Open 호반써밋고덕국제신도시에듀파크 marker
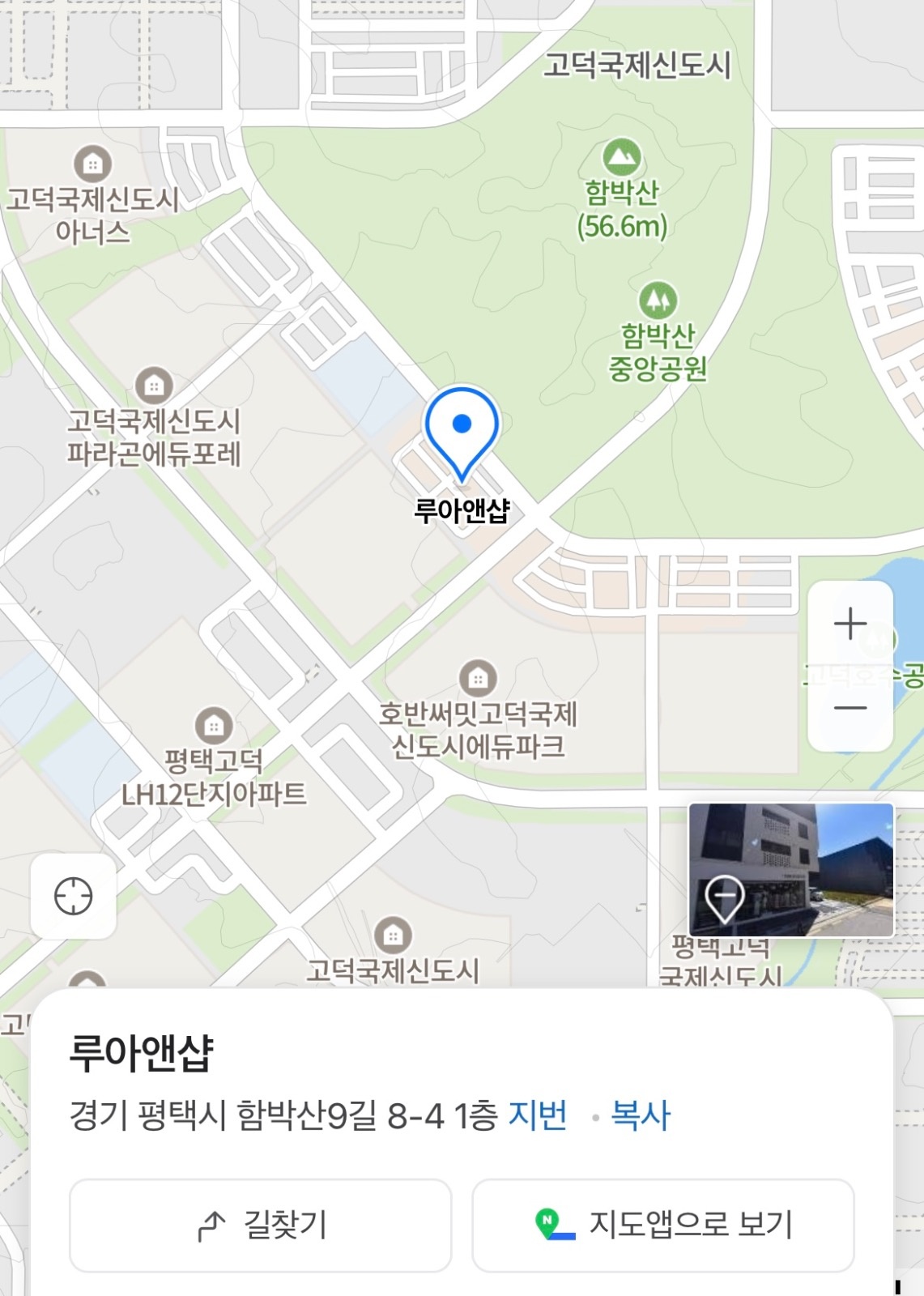Screen dimensions: 924x1296 pyautogui.click(x=478, y=678)
